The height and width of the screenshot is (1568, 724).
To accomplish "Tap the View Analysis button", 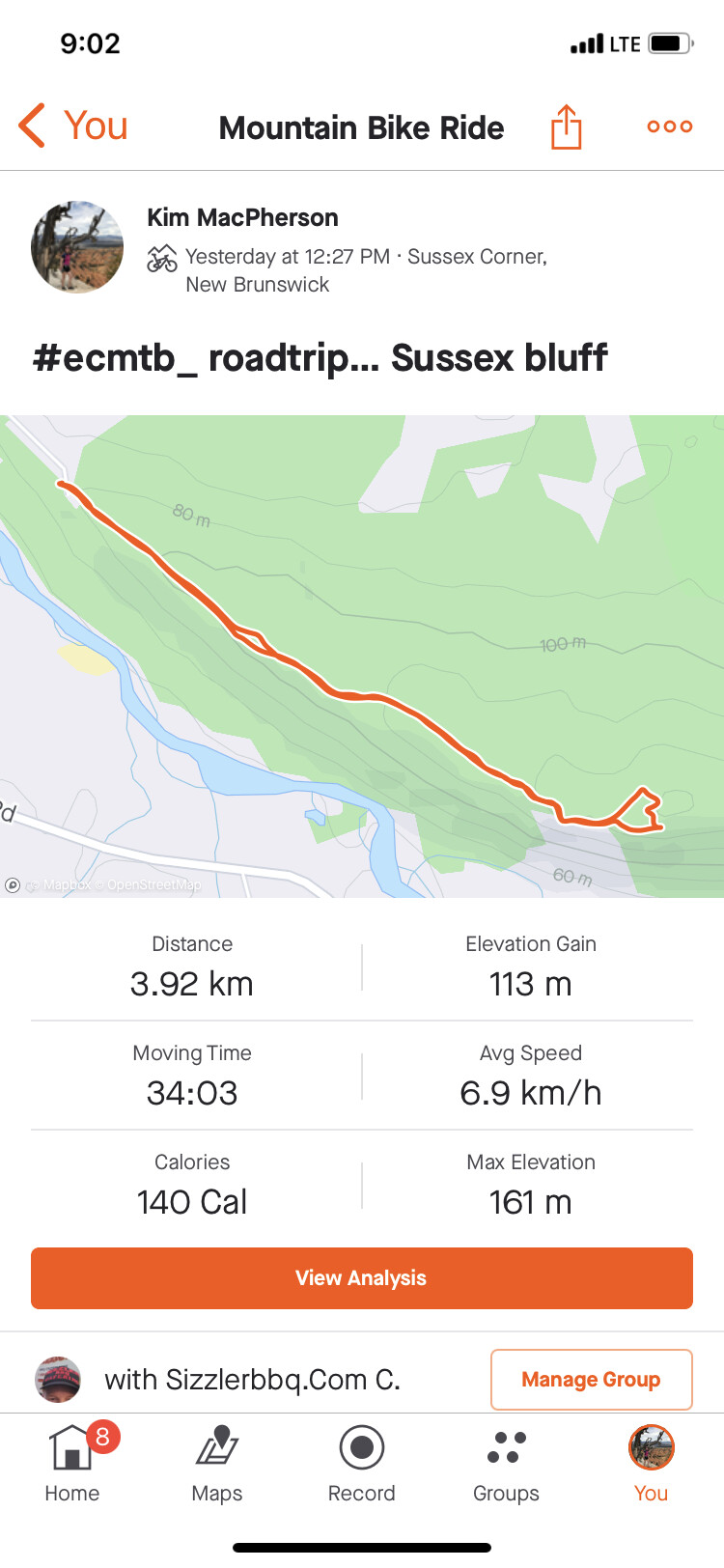I will [362, 1277].
